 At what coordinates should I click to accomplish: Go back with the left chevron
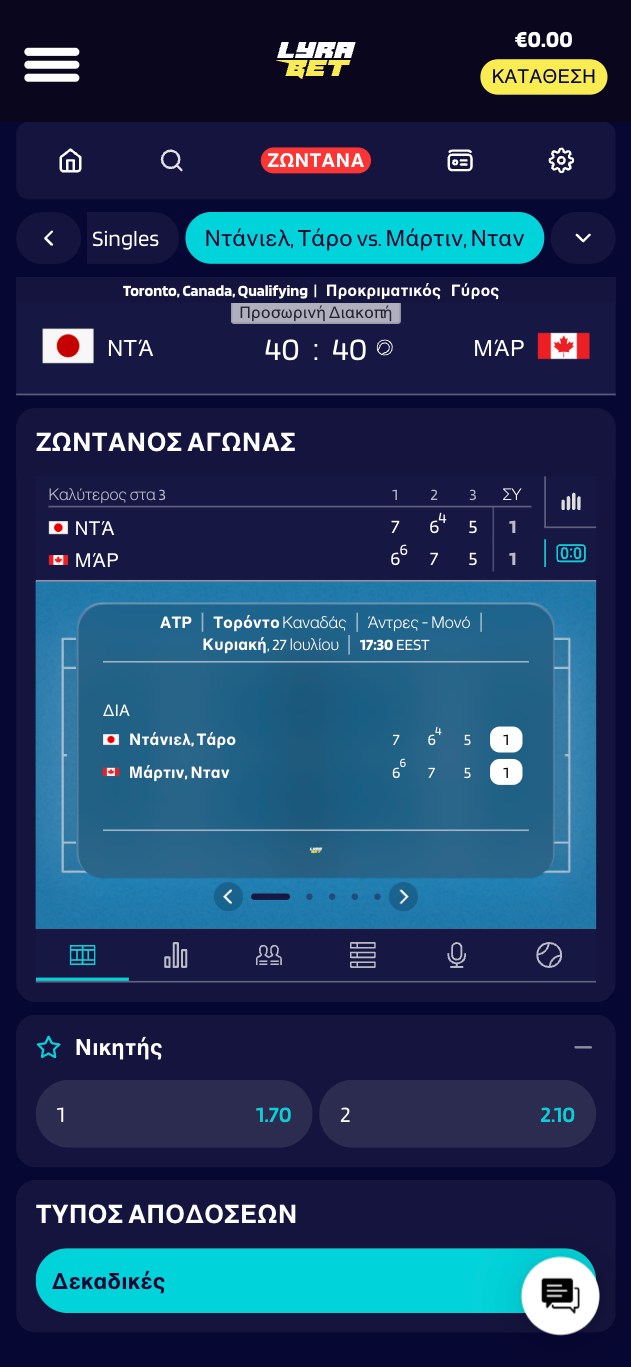pyautogui.click(x=48, y=238)
